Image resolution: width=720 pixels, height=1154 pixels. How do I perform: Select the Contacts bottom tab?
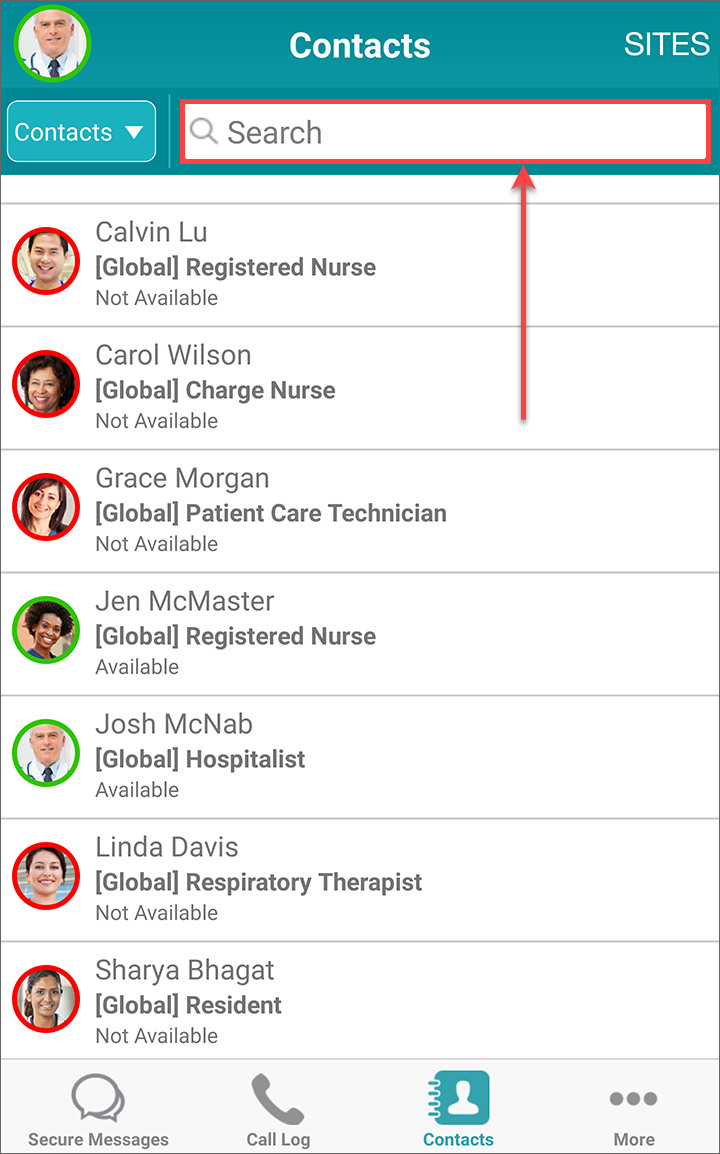tap(459, 1110)
